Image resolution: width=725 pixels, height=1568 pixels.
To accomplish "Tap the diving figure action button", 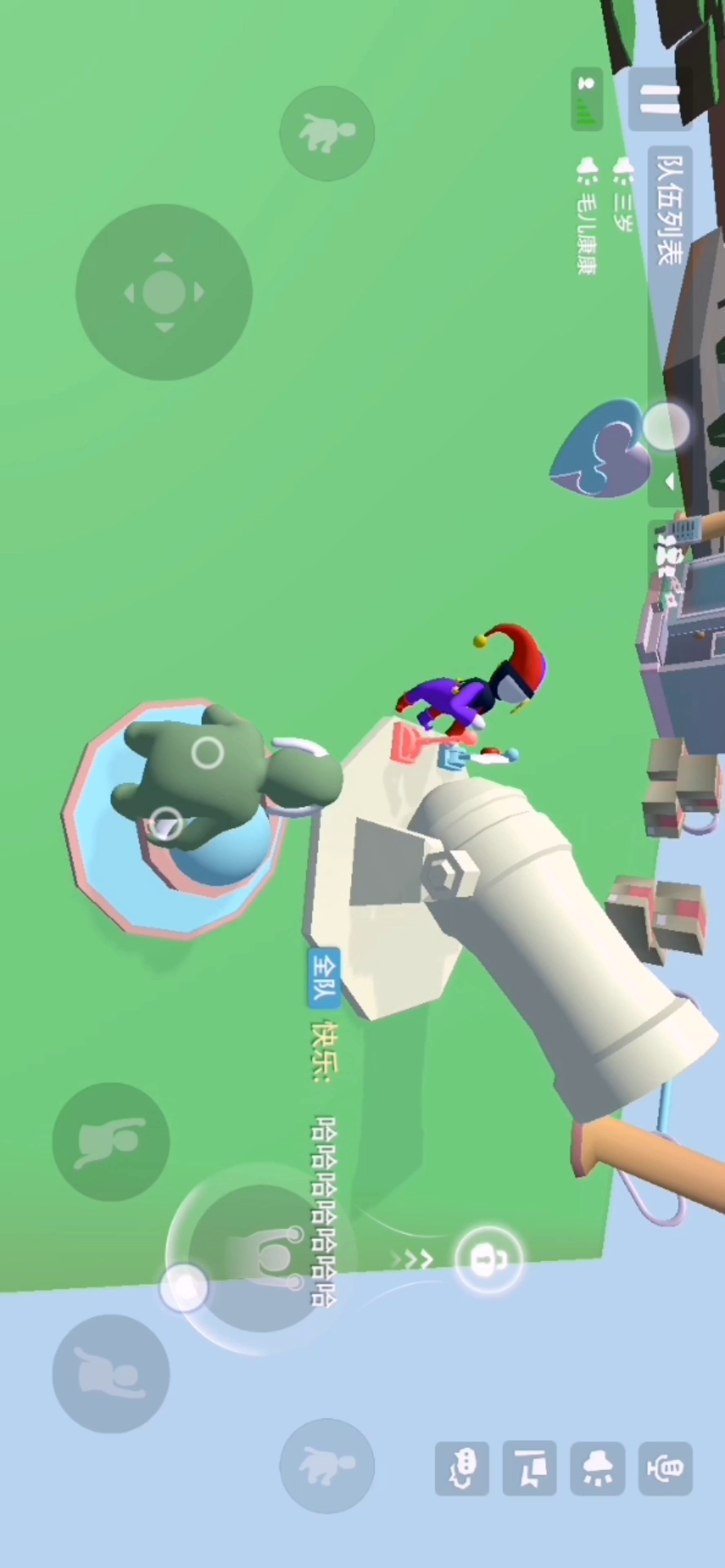I will [111, 1374].
